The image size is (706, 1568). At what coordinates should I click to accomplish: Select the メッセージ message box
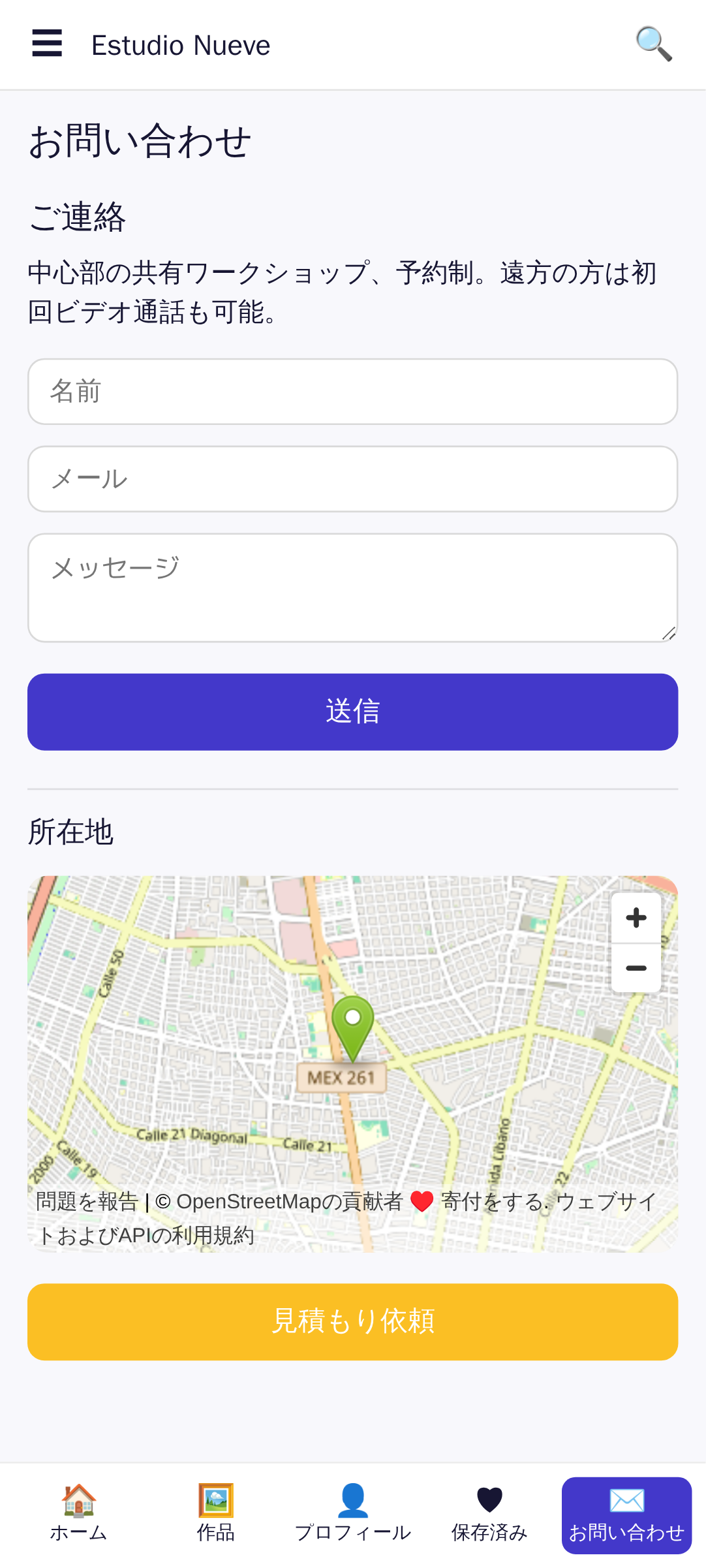click(352, 588)
